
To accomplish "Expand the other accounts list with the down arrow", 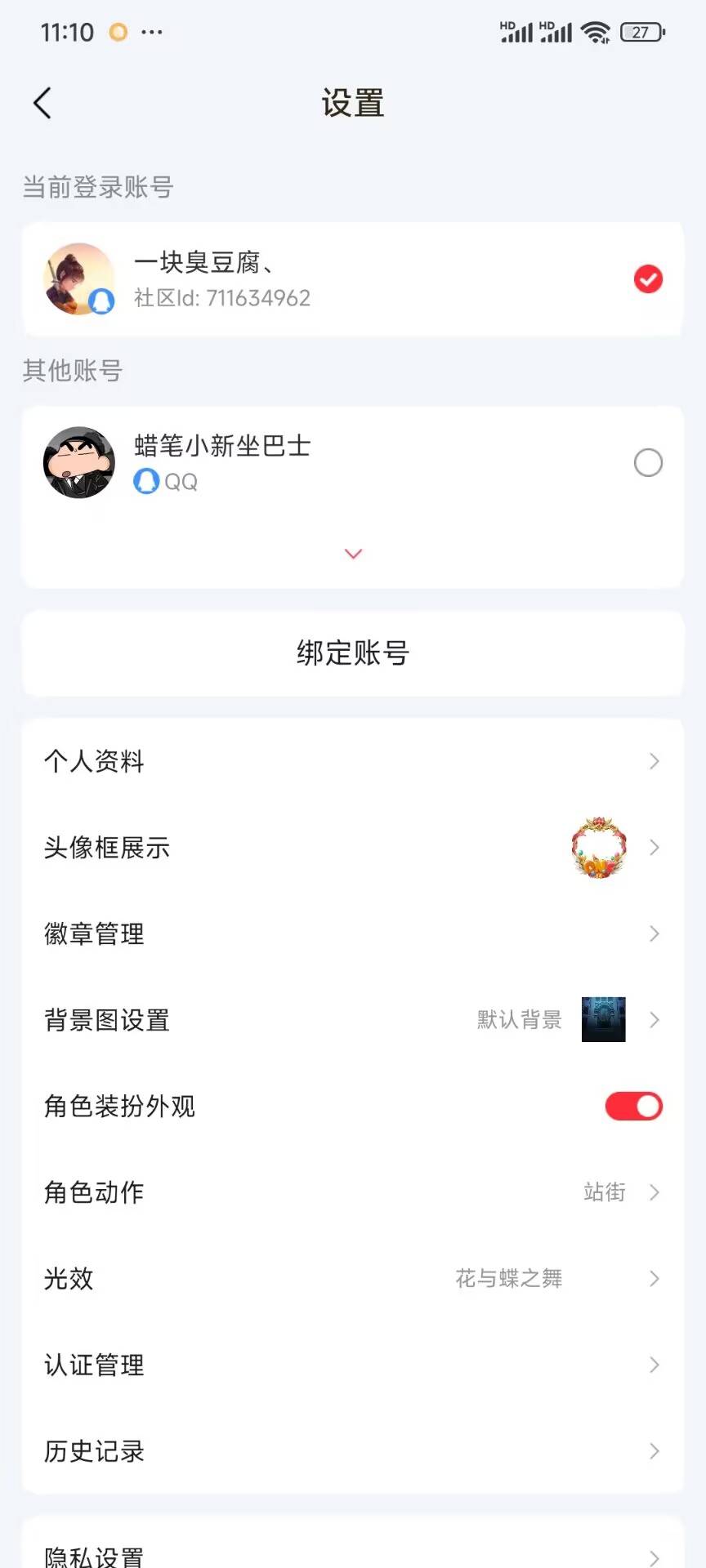I will tap(353, 554).
